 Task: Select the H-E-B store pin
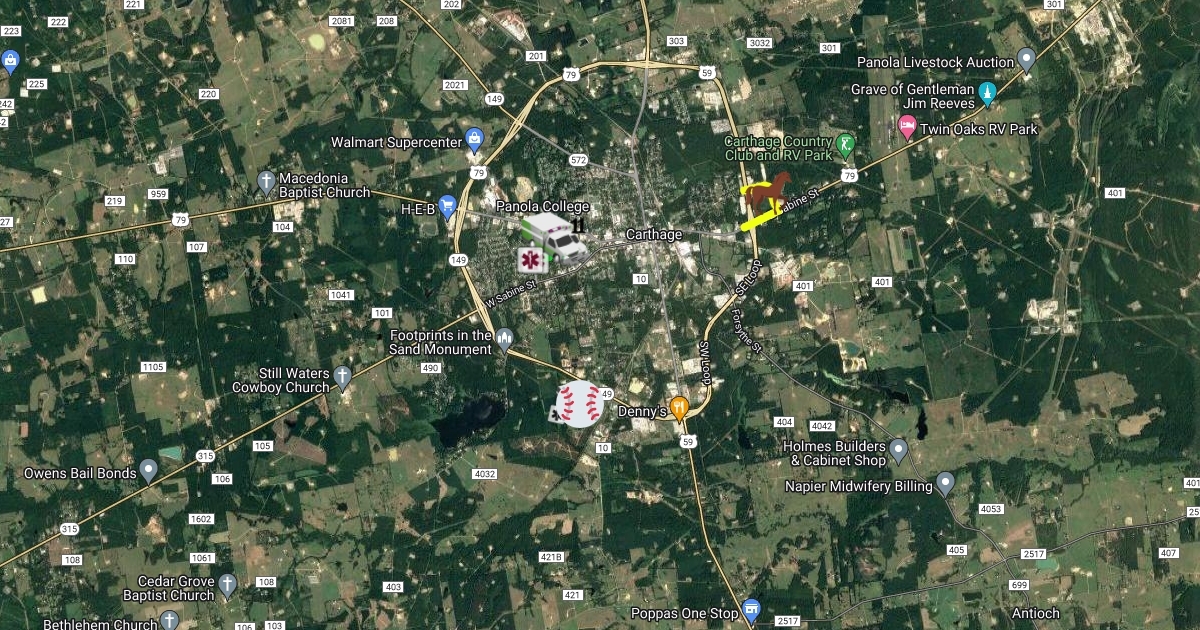click(x=447, y=207)
